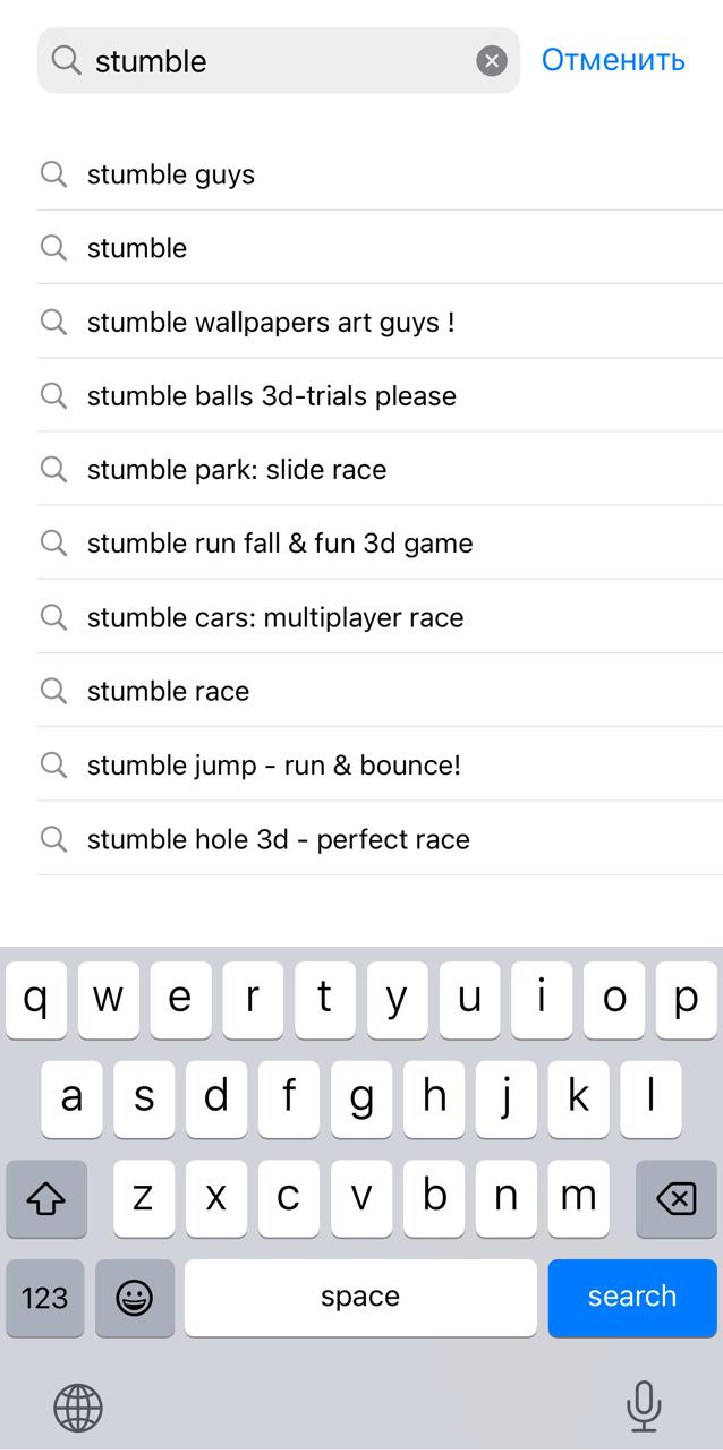Select "stumble park: slide race" suggestion

click(379, 470)
